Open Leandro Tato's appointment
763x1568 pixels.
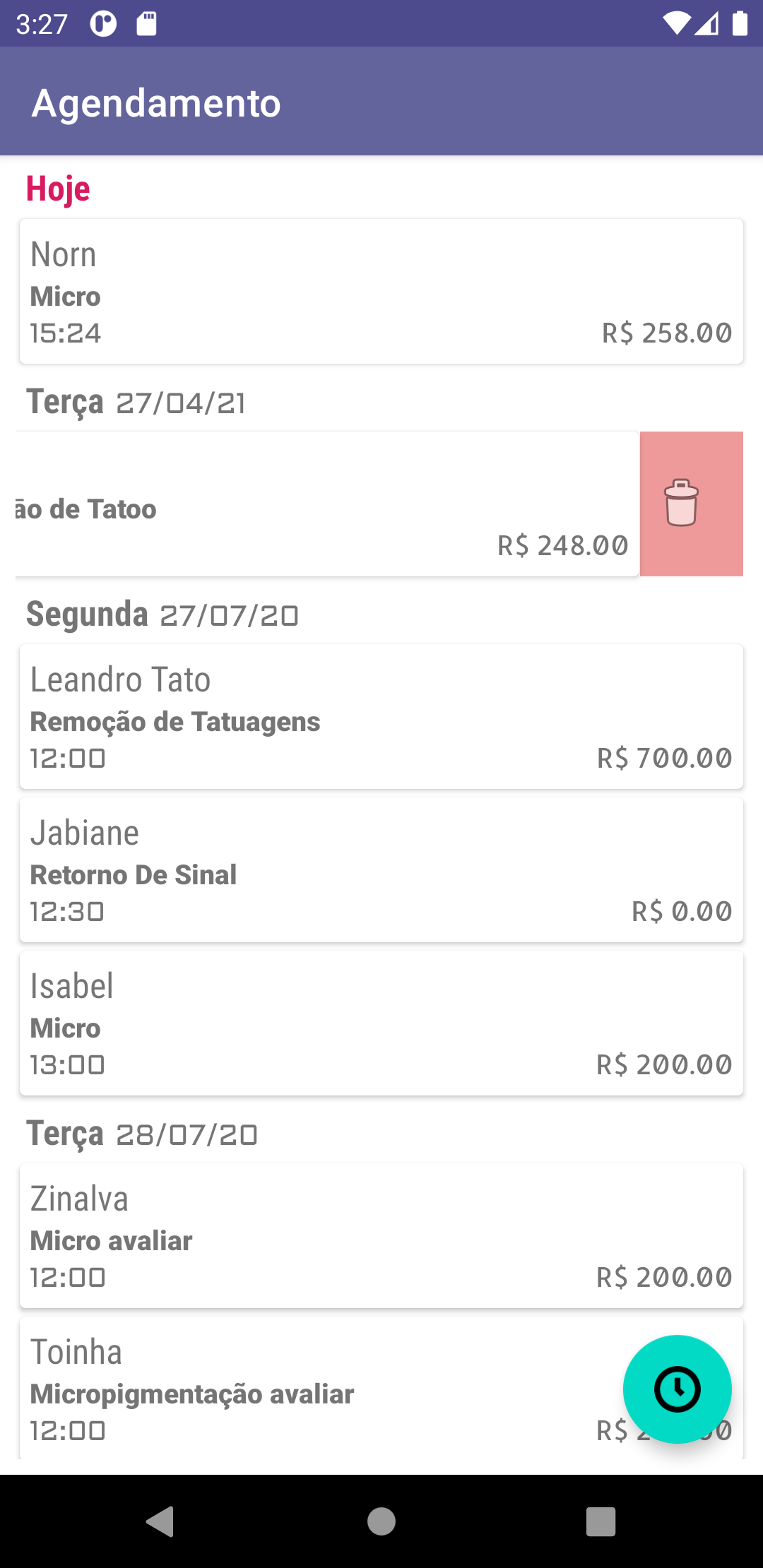tap(381, 716)
